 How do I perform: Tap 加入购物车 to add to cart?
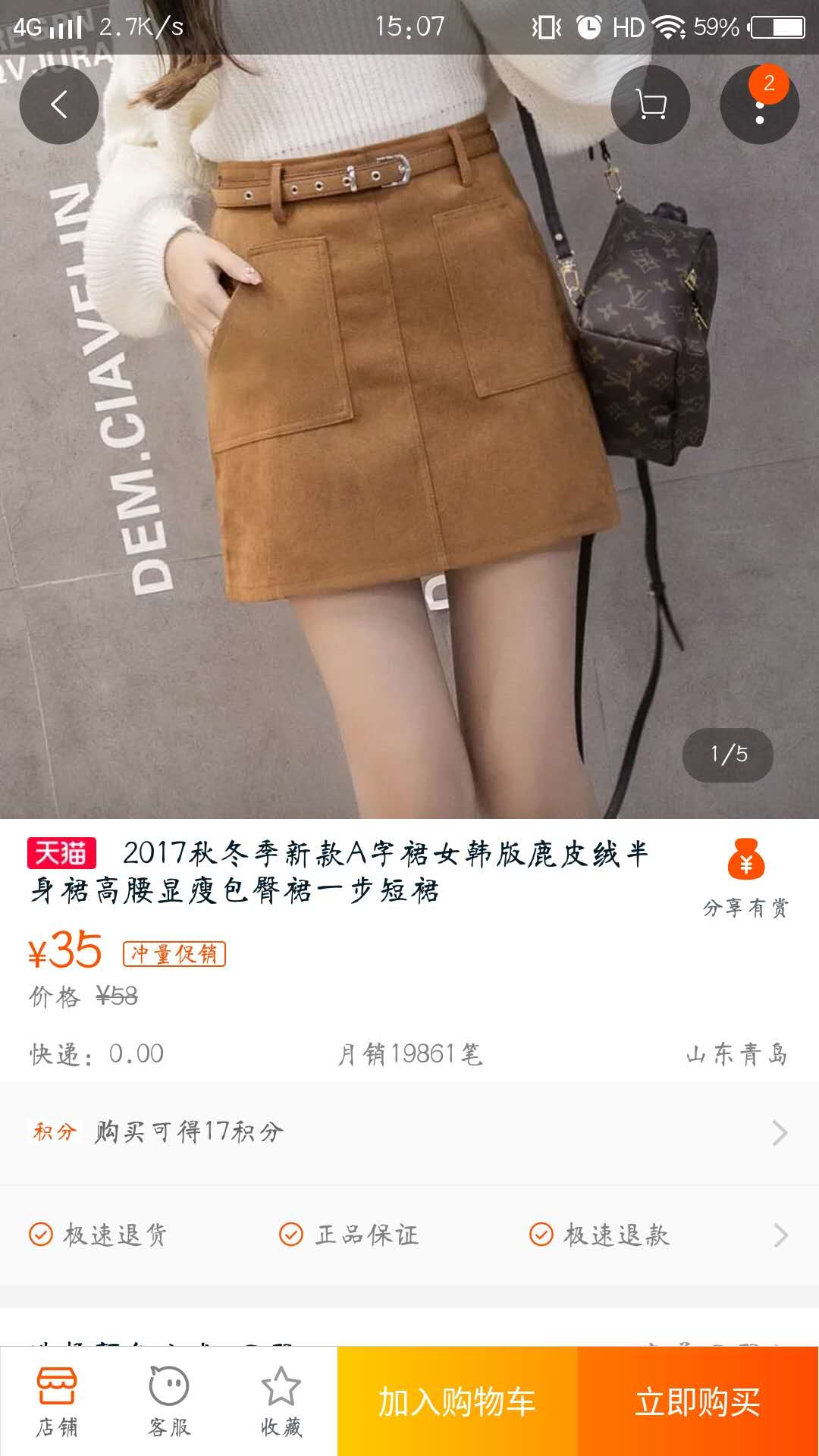[x=457, y=1401]
